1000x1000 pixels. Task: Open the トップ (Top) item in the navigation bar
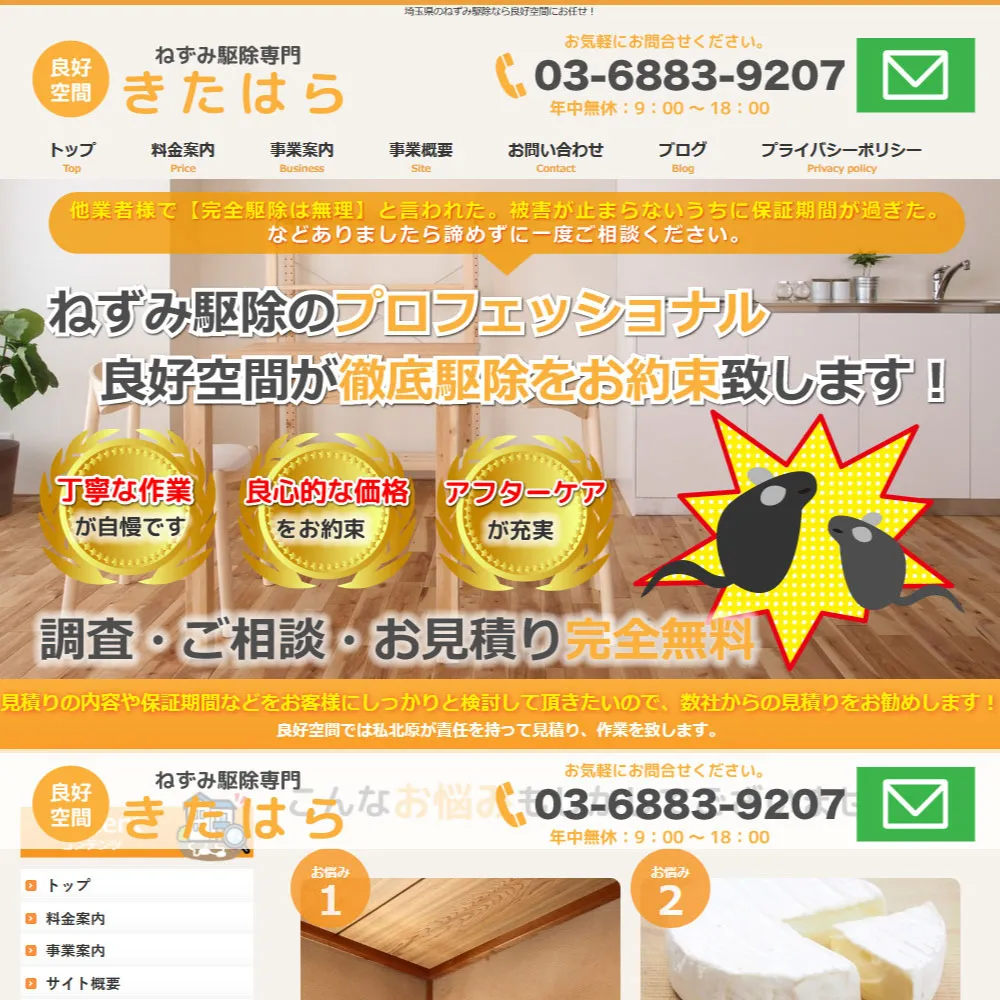(x=72, y=156)
